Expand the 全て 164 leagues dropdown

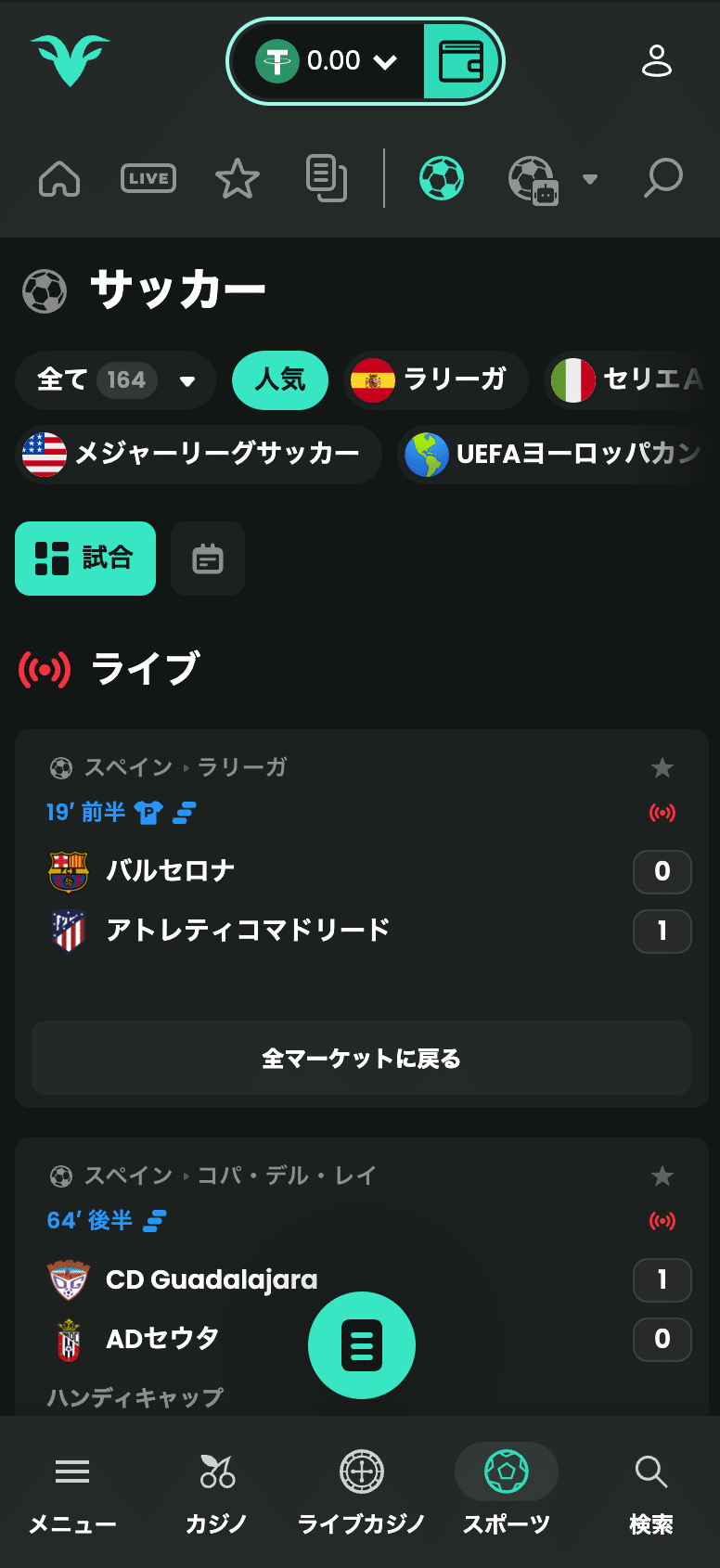[116, 380]
